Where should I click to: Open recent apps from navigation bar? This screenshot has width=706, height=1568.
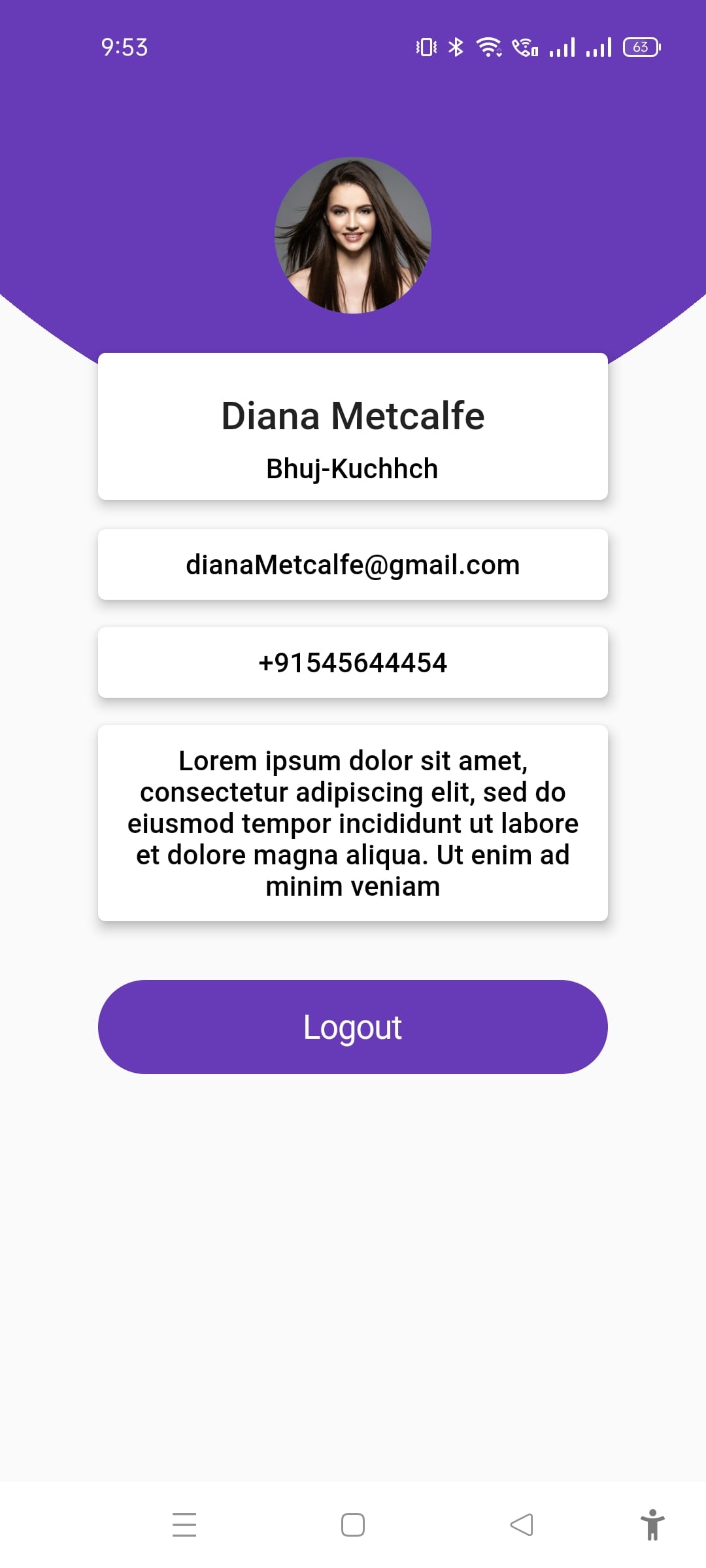[x=184, y=1525]
